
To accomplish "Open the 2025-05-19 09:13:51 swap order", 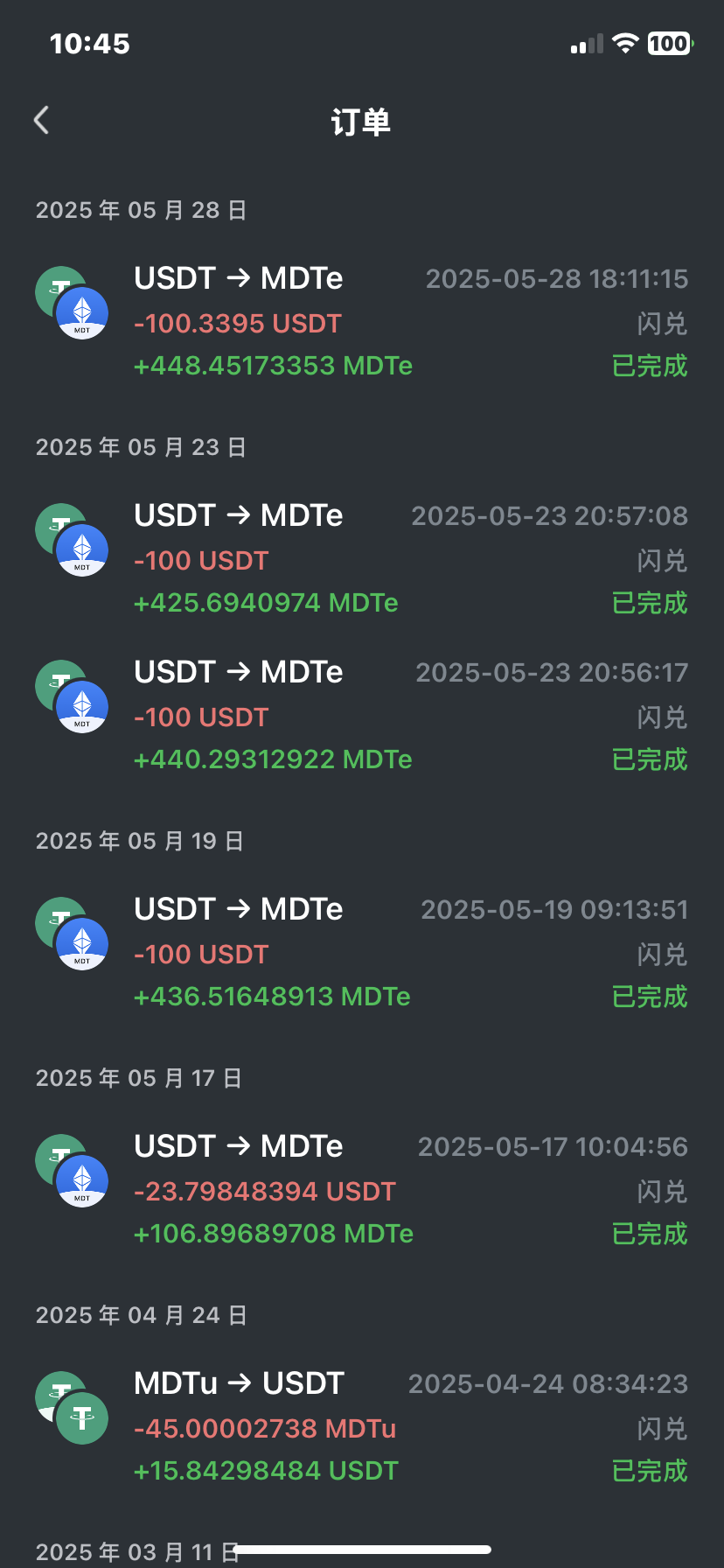I will (362, 953).
